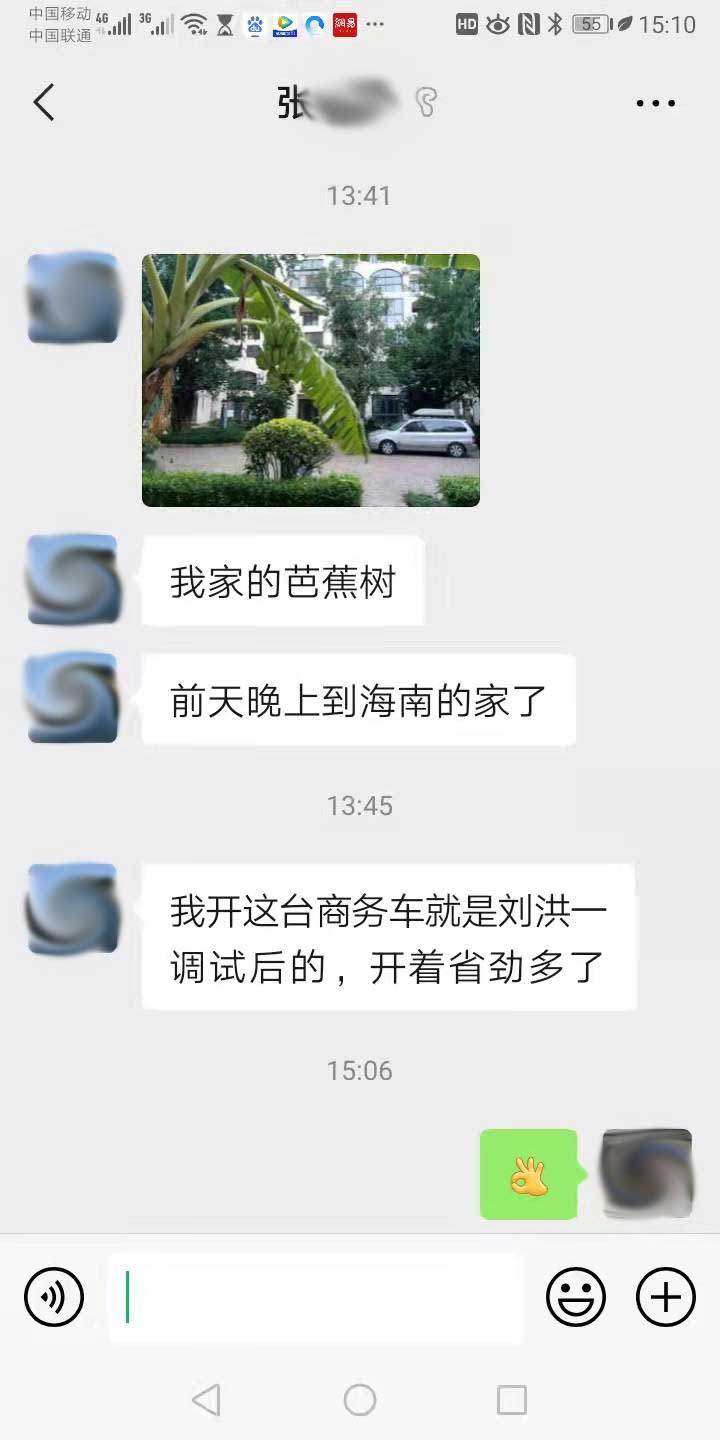Image resolution: width=720 pixels, height=1440 pixels.
Task: Open the banana tree photo message
Action: coord(311,380)
